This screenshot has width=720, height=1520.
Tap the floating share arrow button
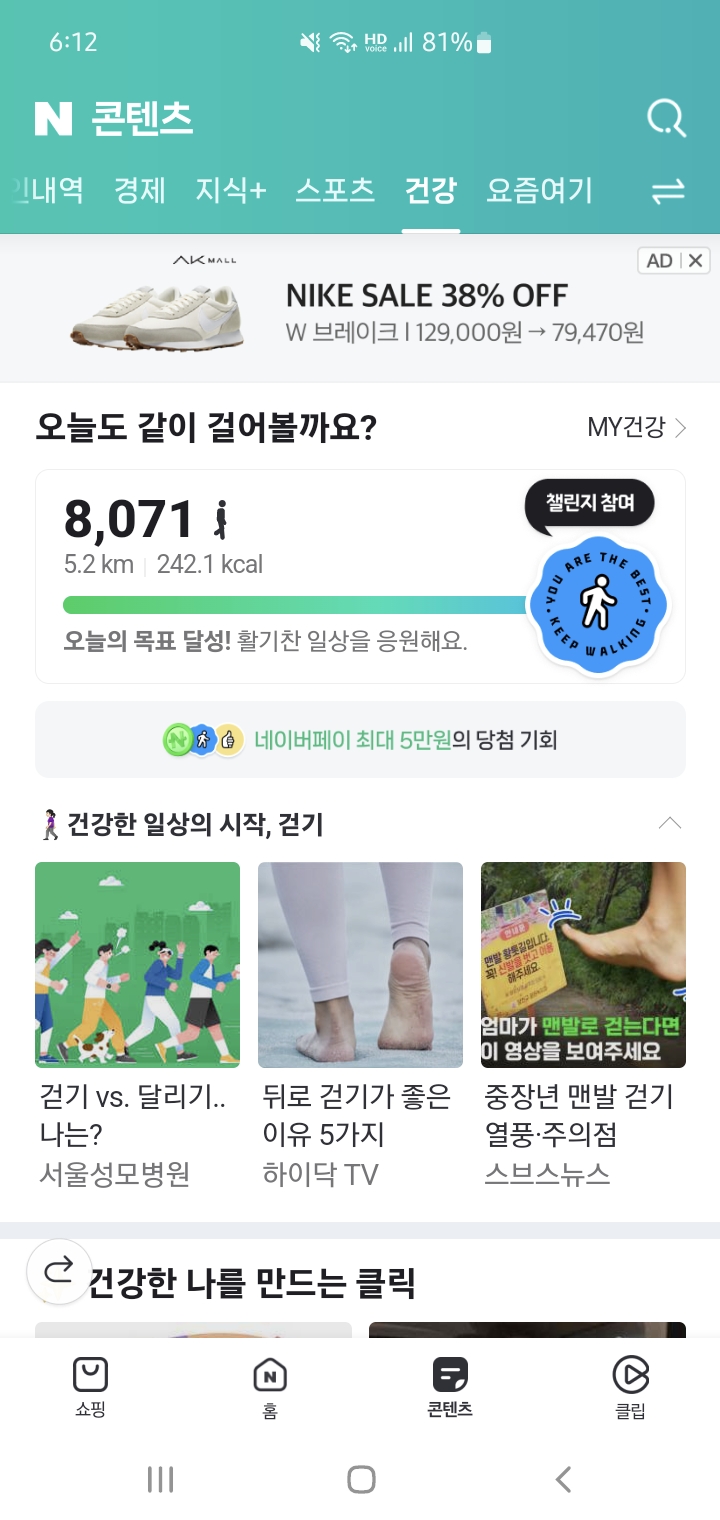point(59,1271)
